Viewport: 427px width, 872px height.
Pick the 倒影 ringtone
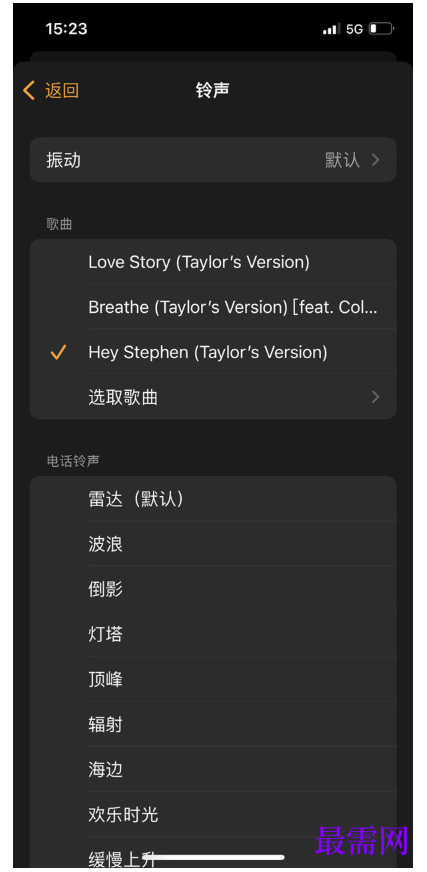[213, 589]
